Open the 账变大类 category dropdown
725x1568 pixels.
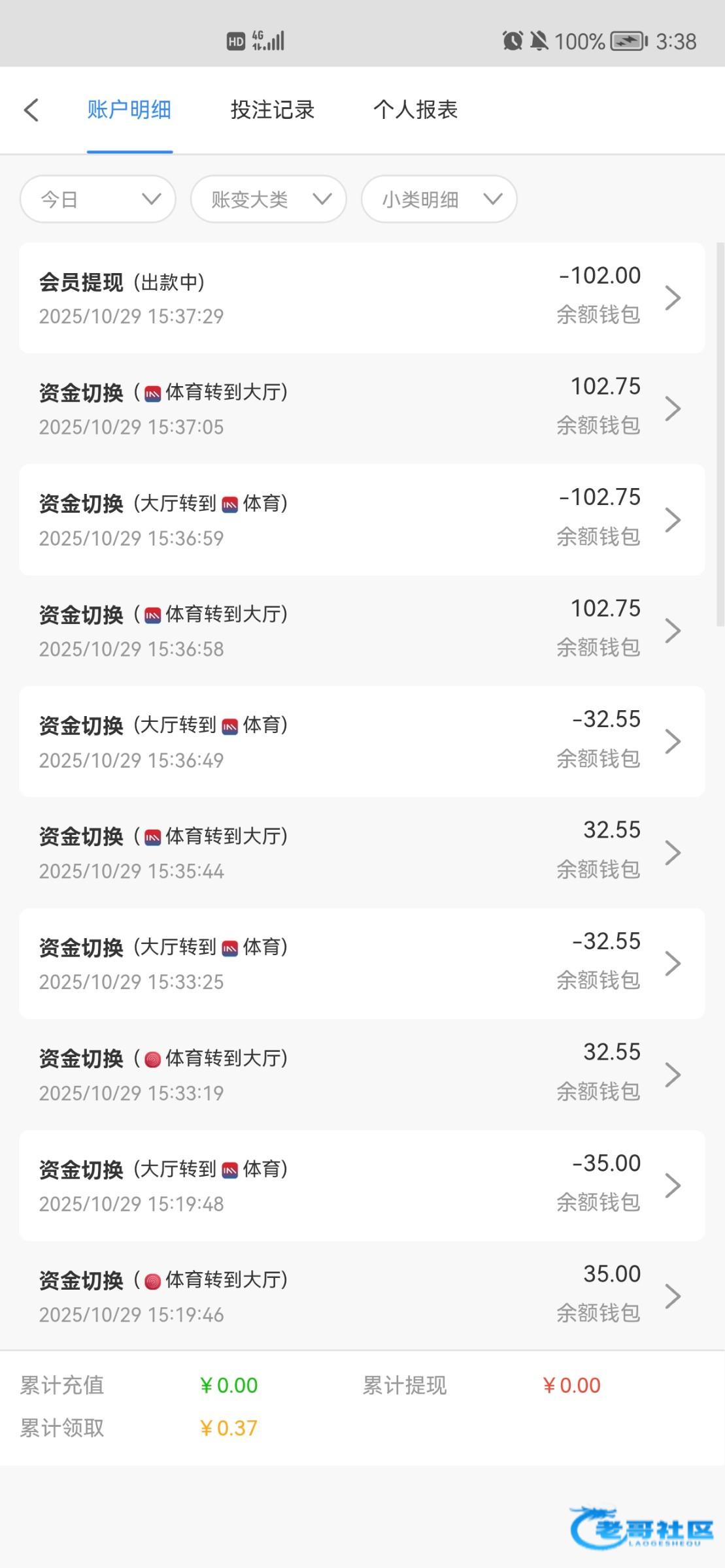tap(268, 199)
